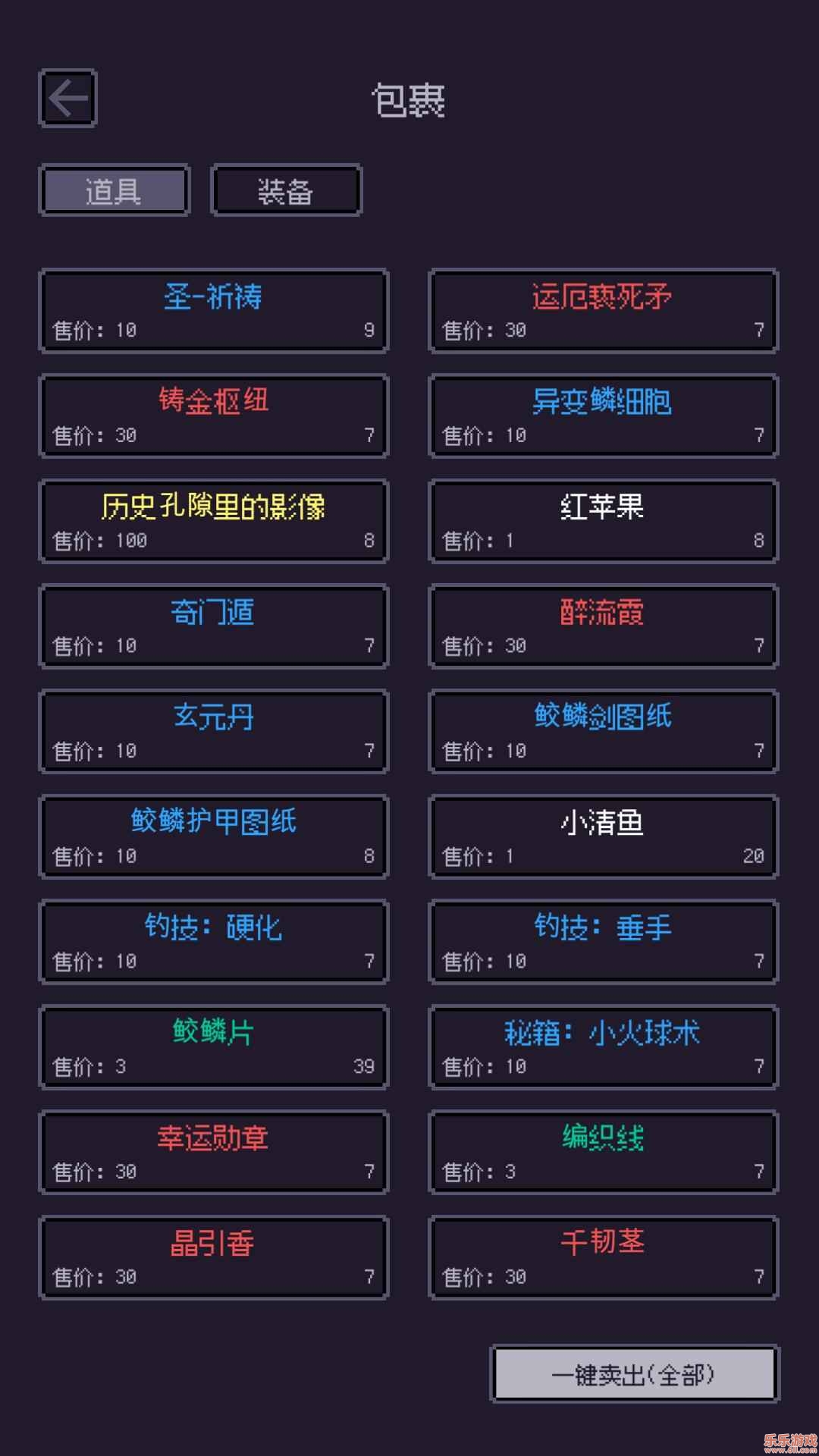819x1456 pixels.
Task: Click the 鲛鳞护甲图纸 item
Action: point(213,837)
